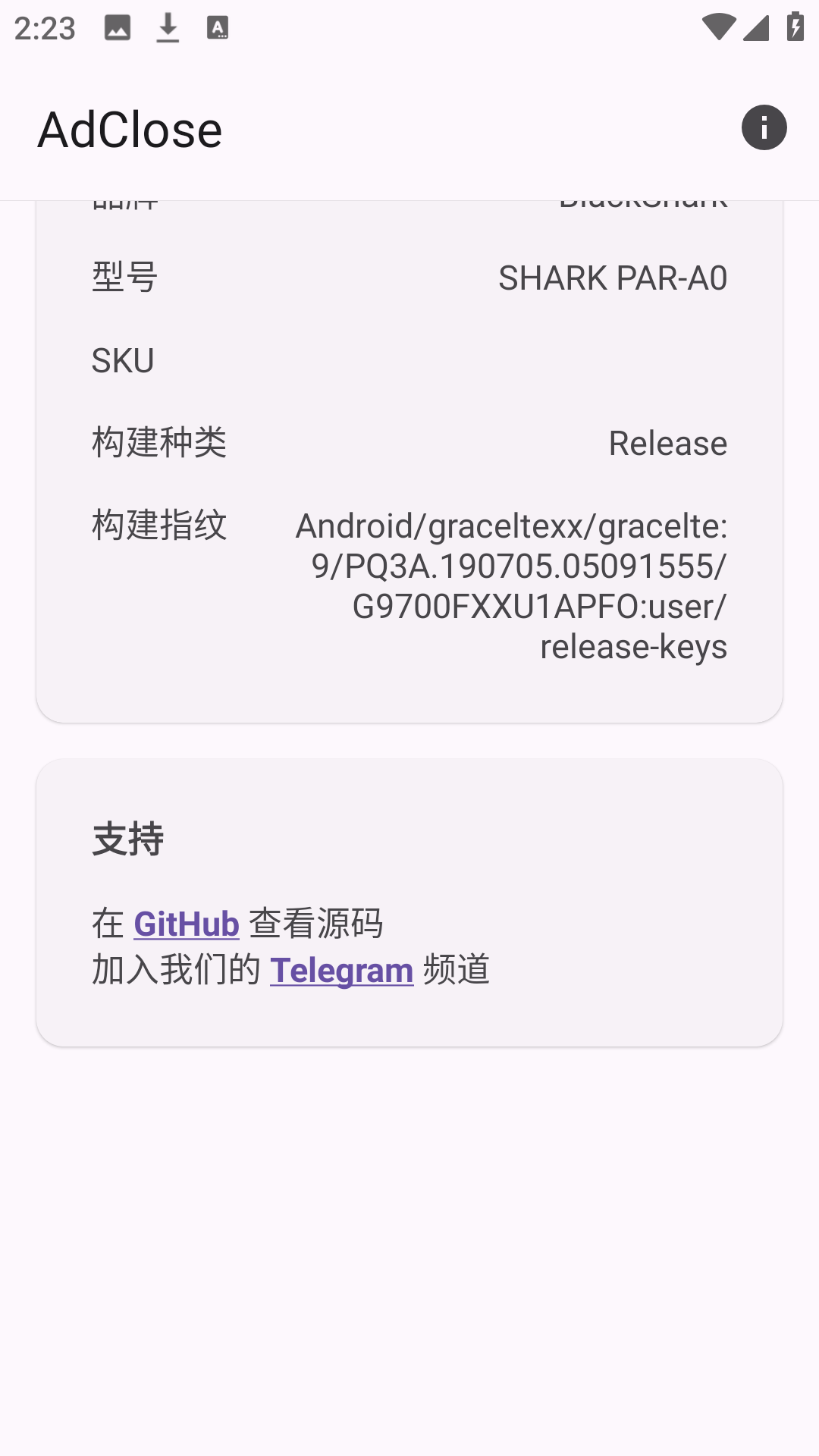819x1456 pixels.
Task: Tap the support card background
Action: [409, 902]
